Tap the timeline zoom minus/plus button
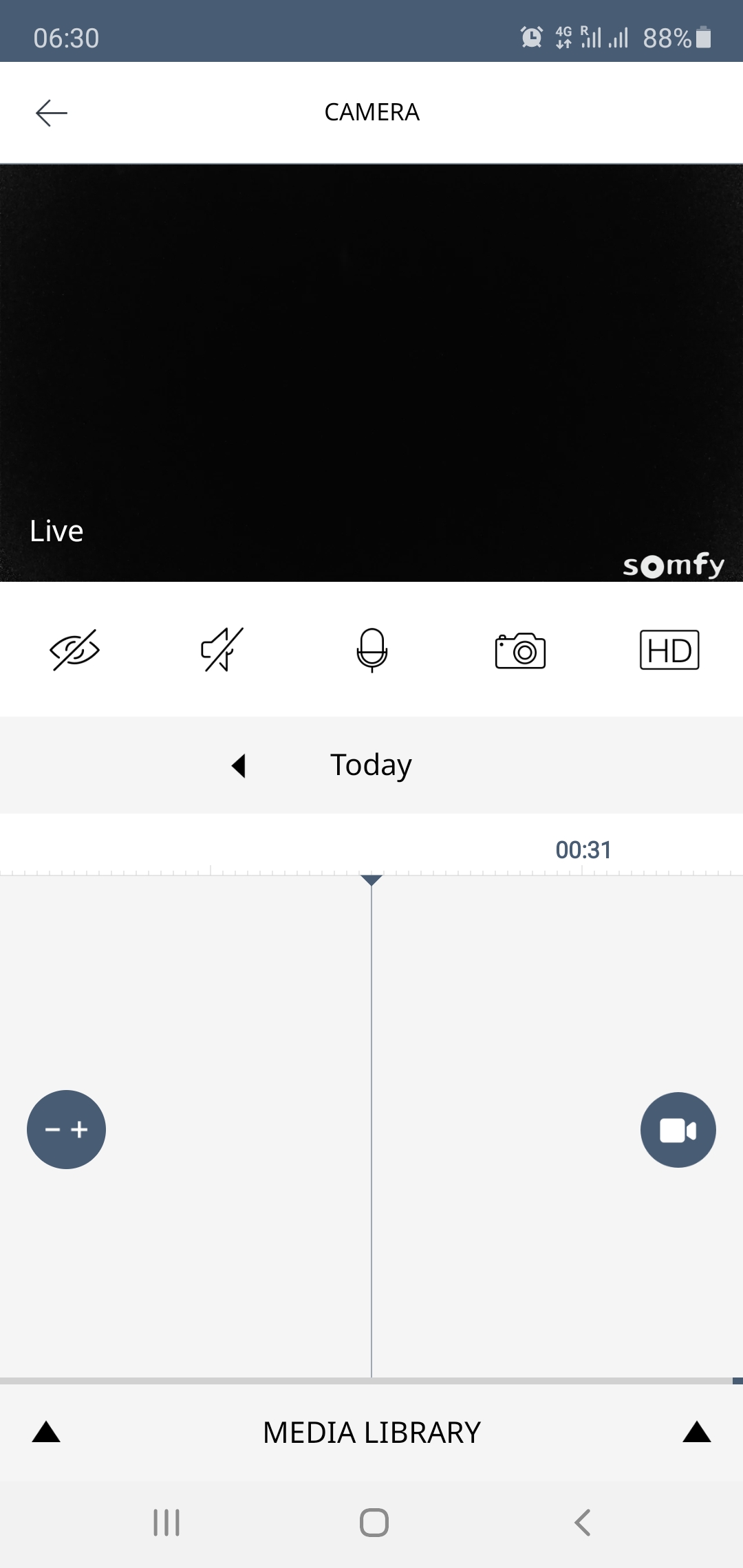The height and width of the screenshot is (1568, 743). tap(66, 1129)
